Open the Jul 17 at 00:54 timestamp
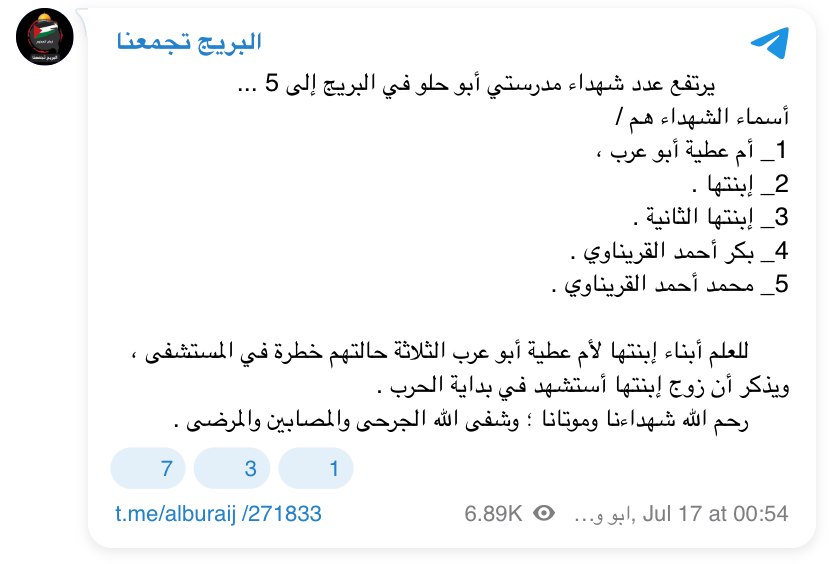This screenshot has height=564, width=832. pos(716,514)
